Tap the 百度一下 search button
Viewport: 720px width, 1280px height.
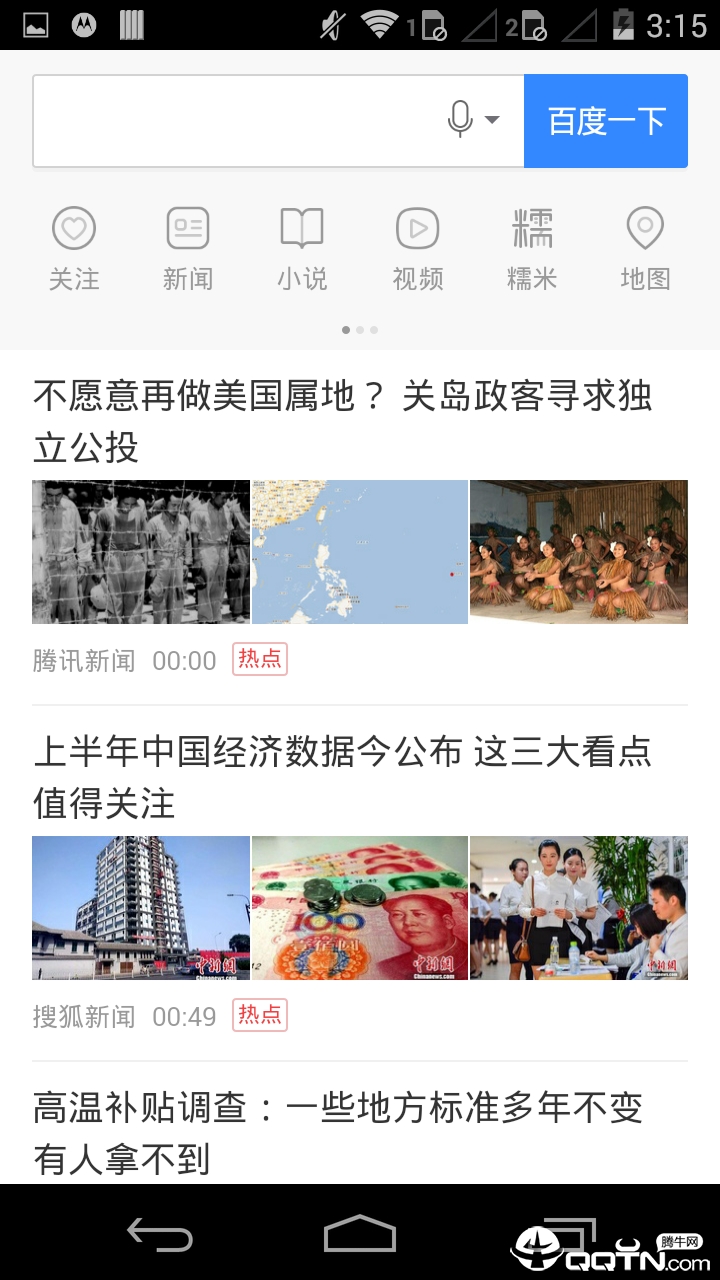tap(606, 121)
